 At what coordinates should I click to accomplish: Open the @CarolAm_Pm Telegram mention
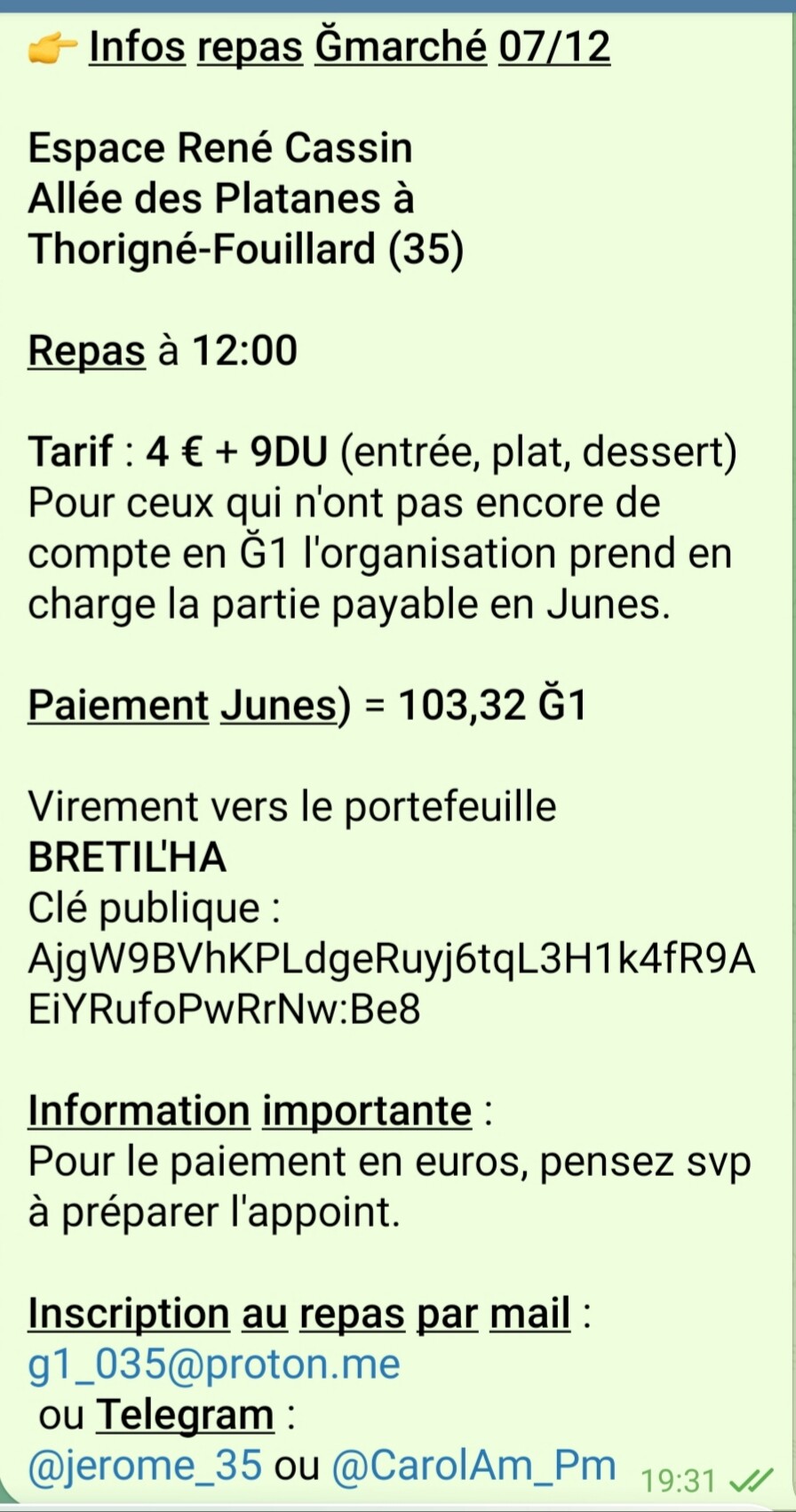tap(474, 1465)
